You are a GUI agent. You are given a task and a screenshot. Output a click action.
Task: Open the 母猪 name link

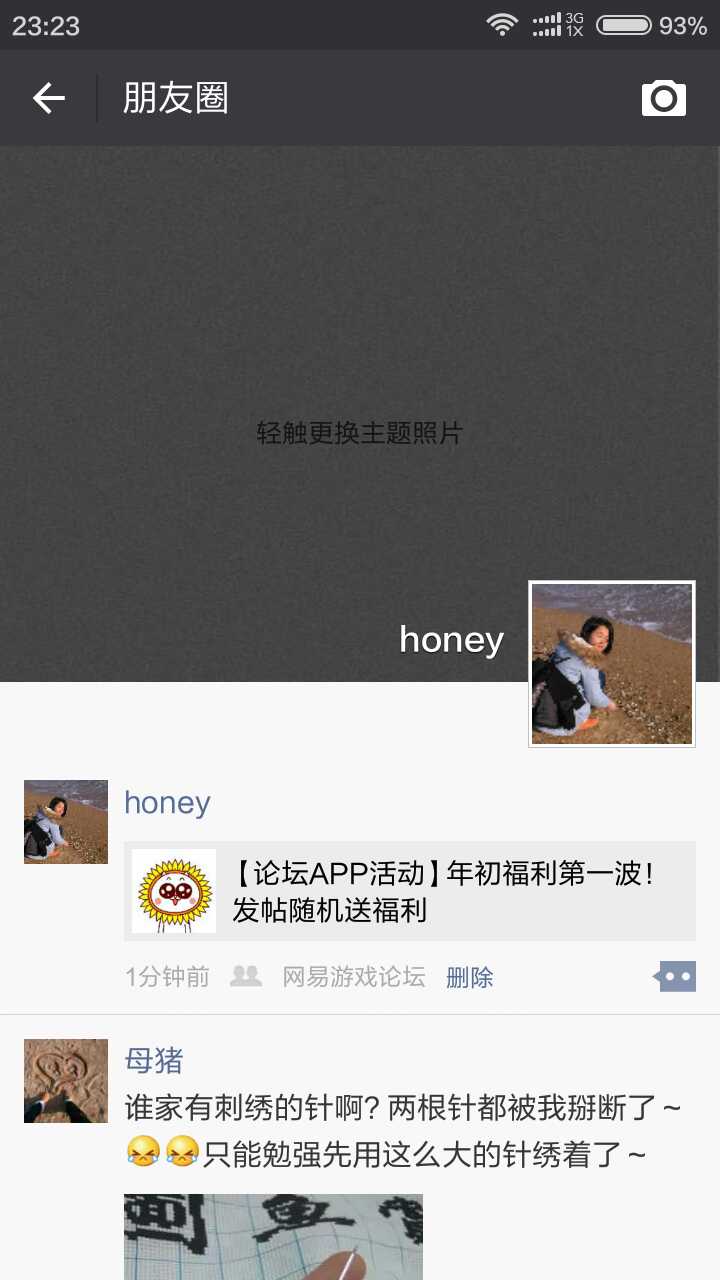tap(154, 1060)
